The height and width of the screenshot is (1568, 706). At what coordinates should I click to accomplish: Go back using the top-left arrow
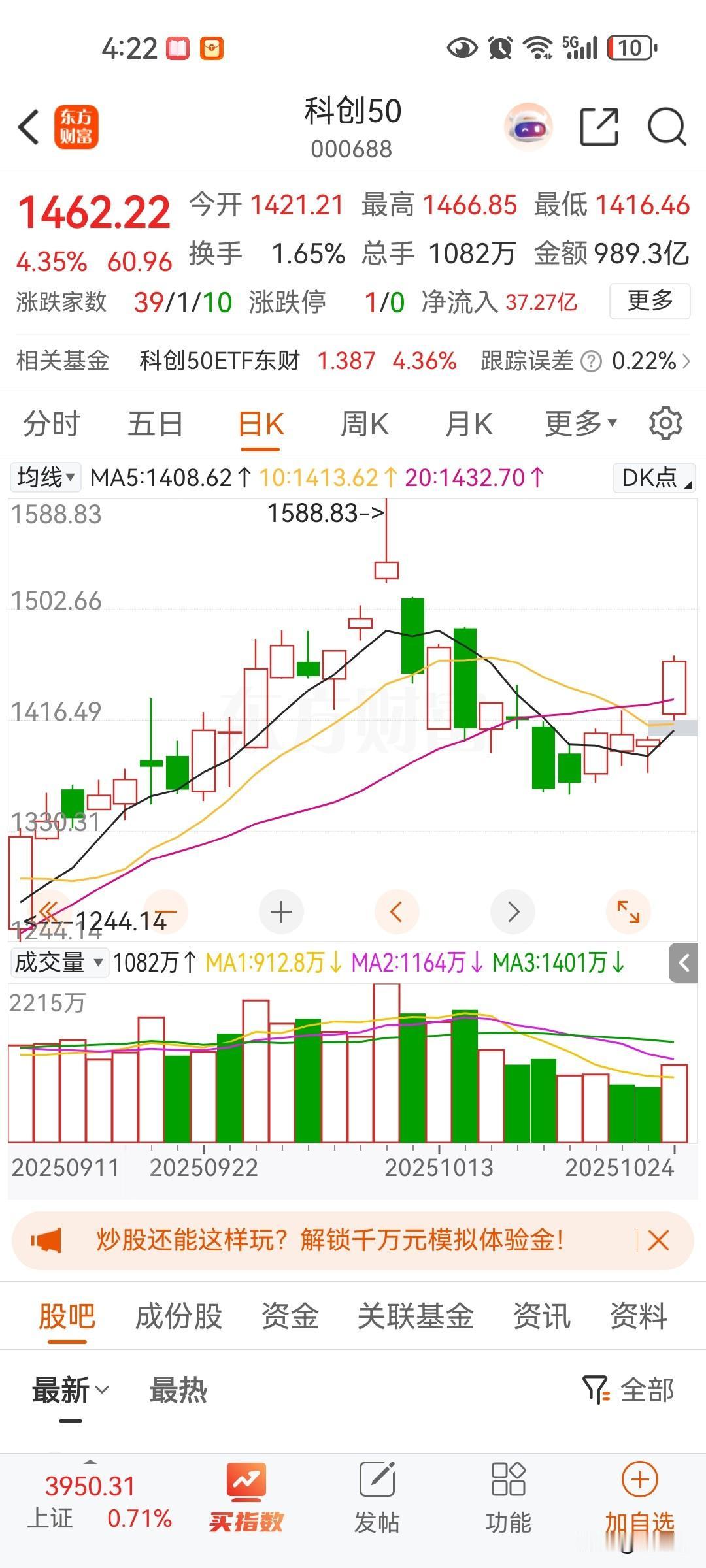click(x=29, y=127)
